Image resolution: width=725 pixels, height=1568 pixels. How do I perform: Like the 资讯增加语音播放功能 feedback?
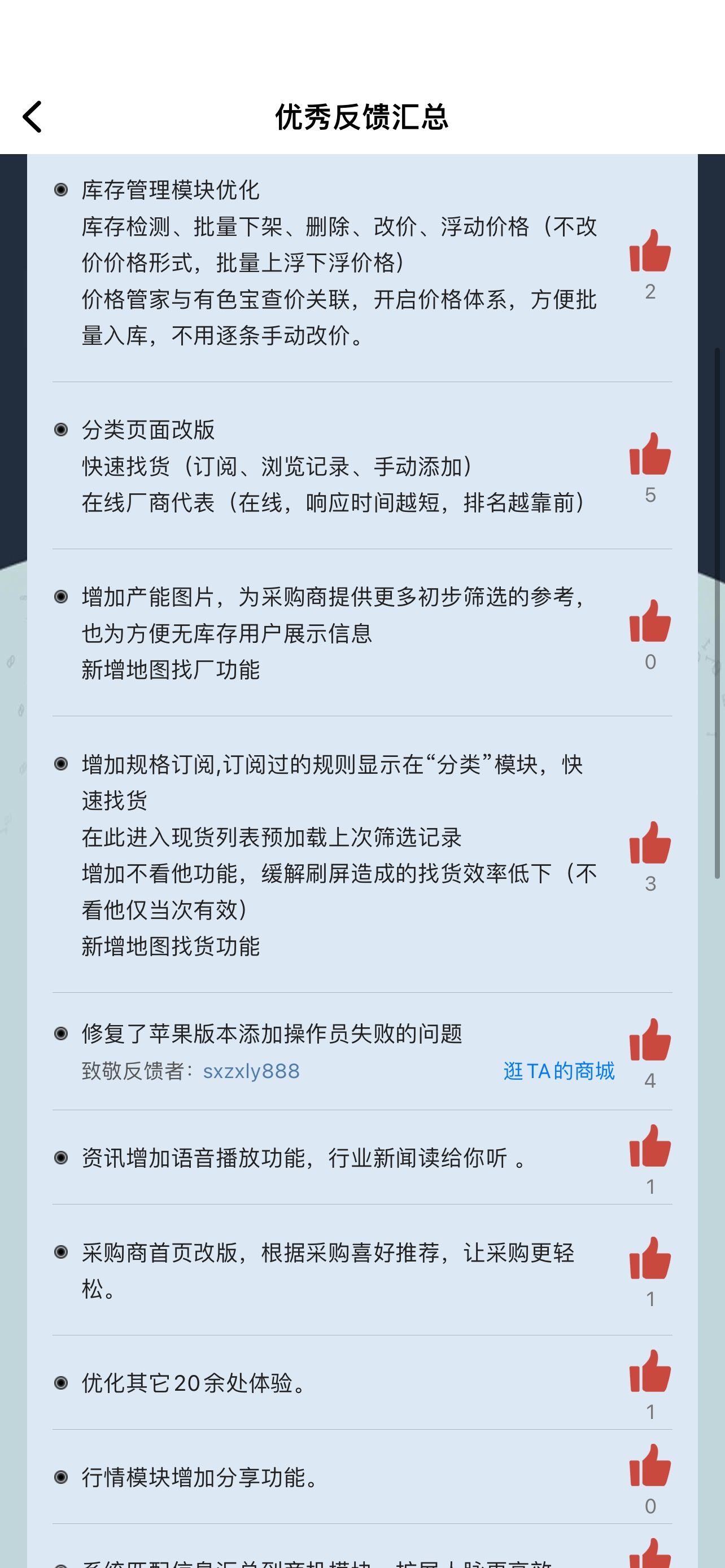coord(650,1146)
